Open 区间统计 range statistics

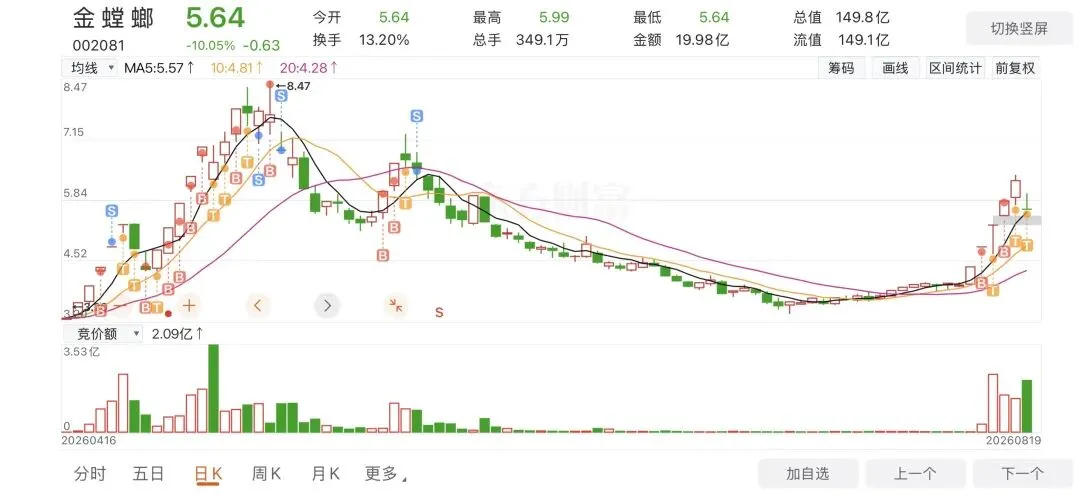955,68
